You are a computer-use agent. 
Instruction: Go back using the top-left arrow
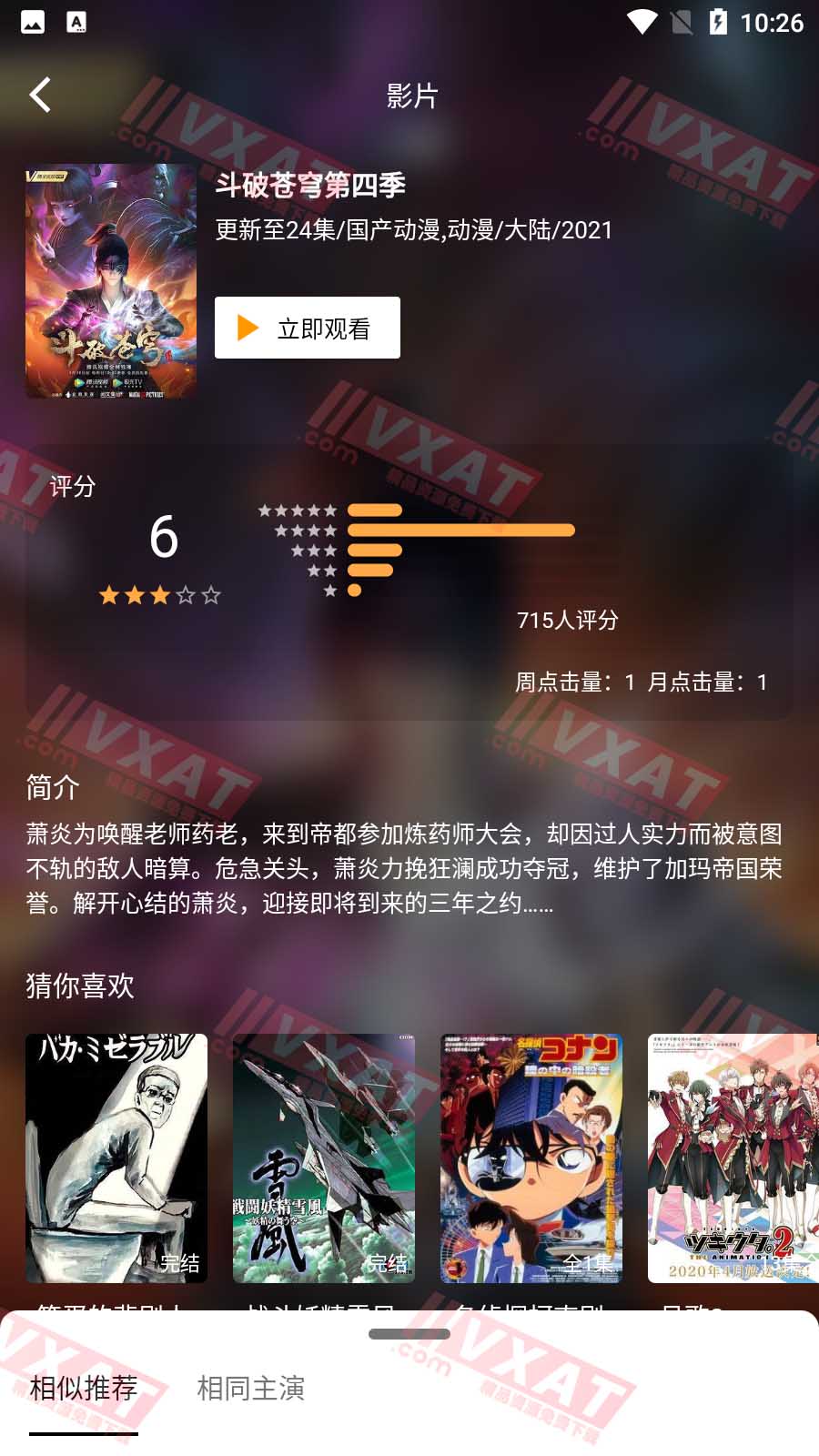[x=40, y=95]
